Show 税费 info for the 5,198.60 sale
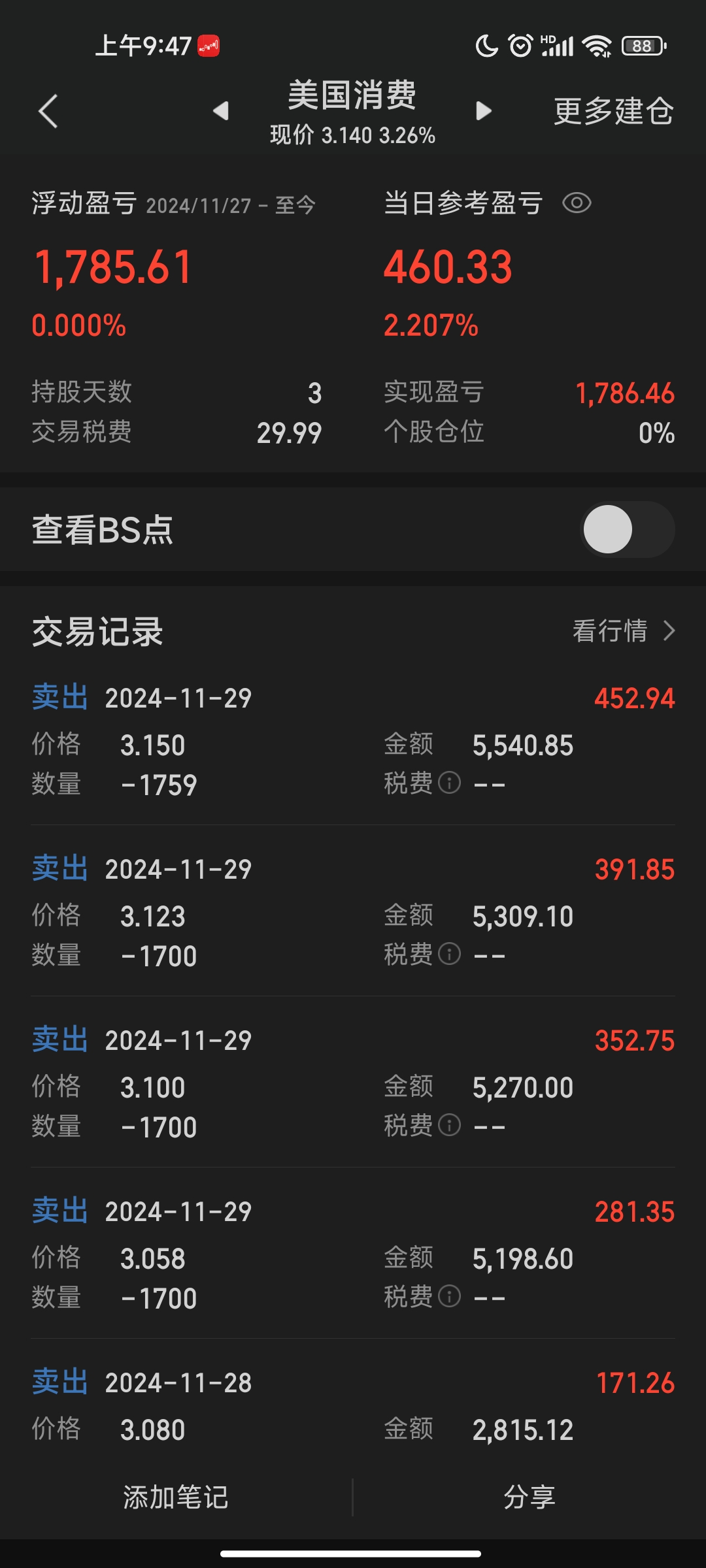 tap(449, 1296)
